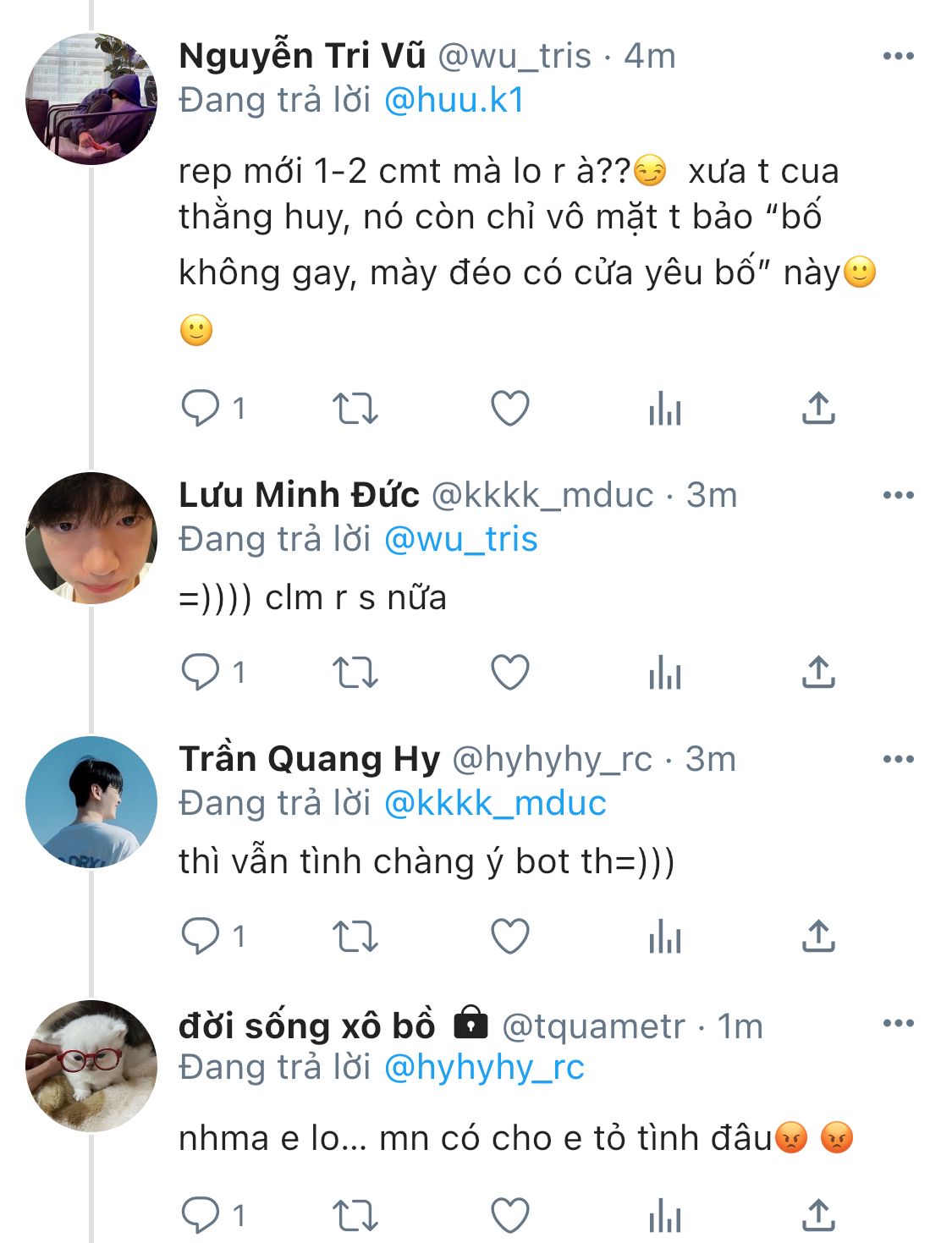Tap the @kkkk_mduc mention link
Screen dimensions: 952x1243
click(x=495, y=803)
